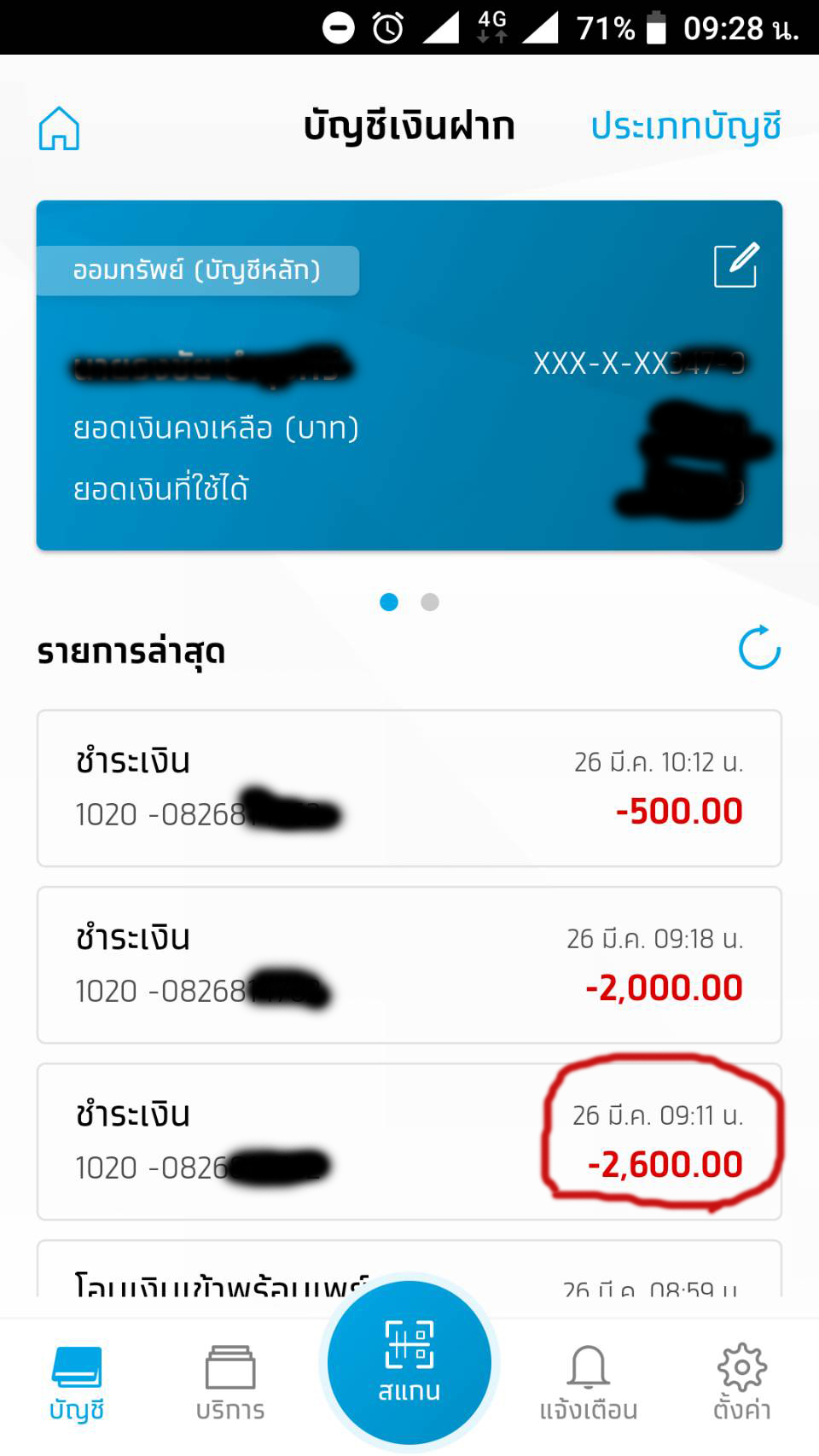Select the ออมทรัพย์ main account card
Image resolution: width=819 pixels, height=1456 pixels.
pyautogui.click(x=409, y=376)
